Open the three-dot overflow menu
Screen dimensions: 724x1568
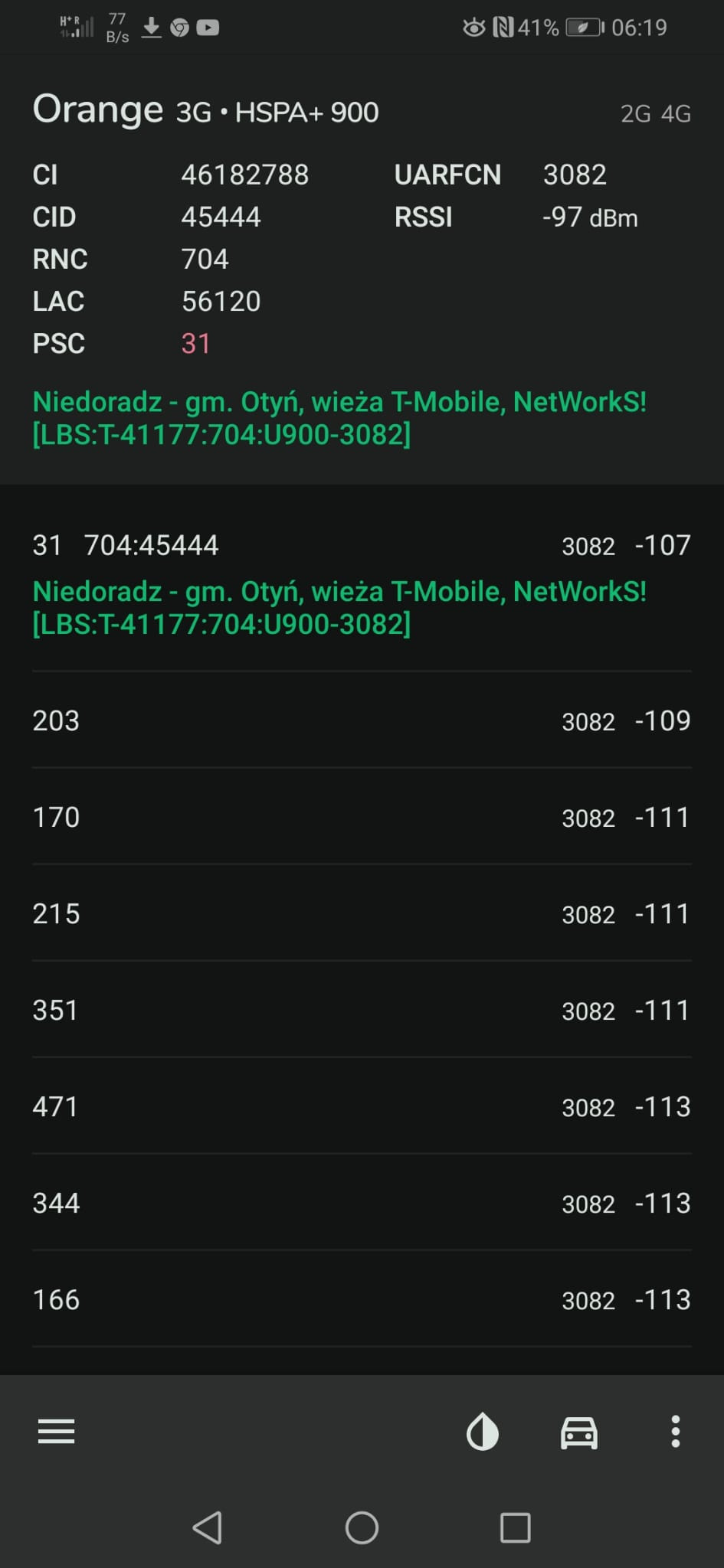pyautogui.click(x=675, y=1432)
